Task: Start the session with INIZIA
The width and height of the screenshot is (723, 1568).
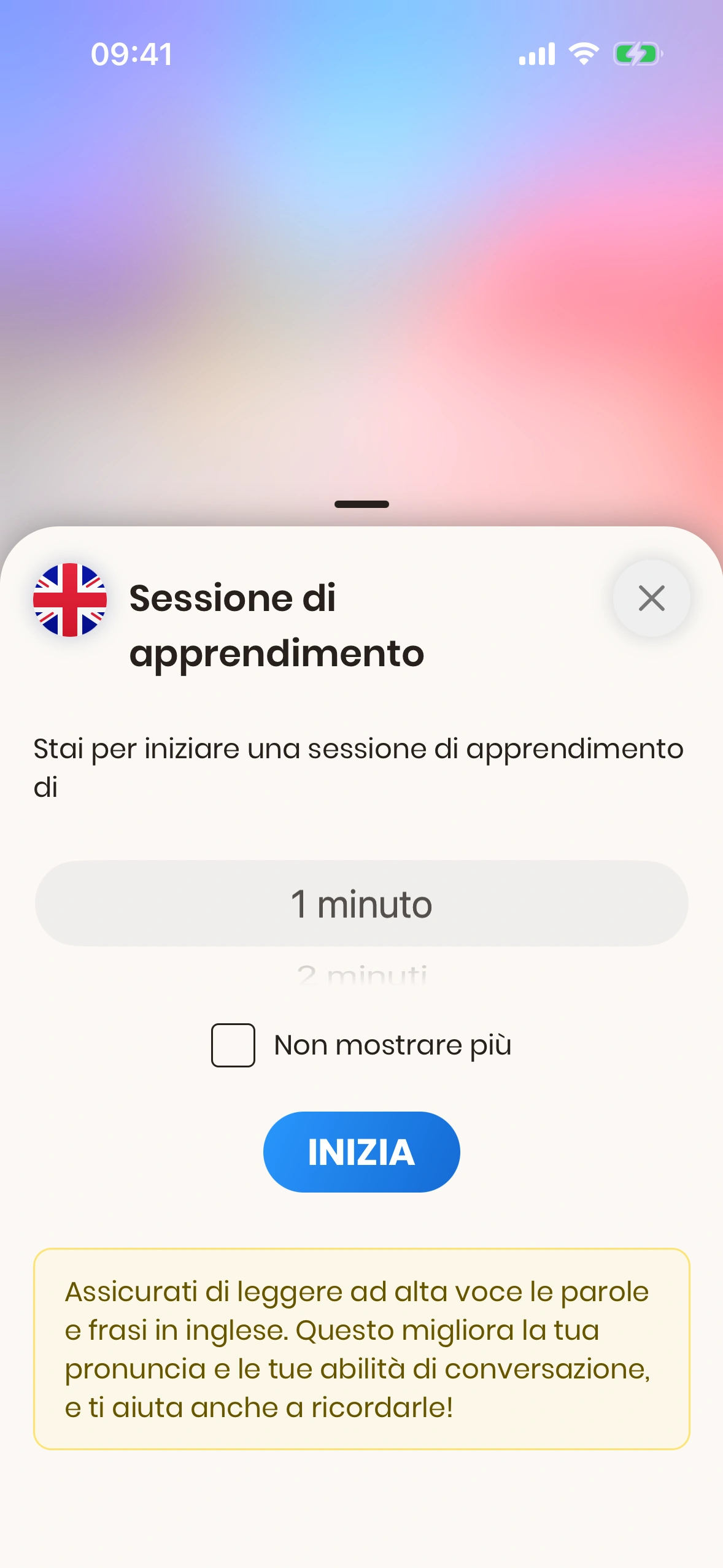Action: click(361, 1151)
